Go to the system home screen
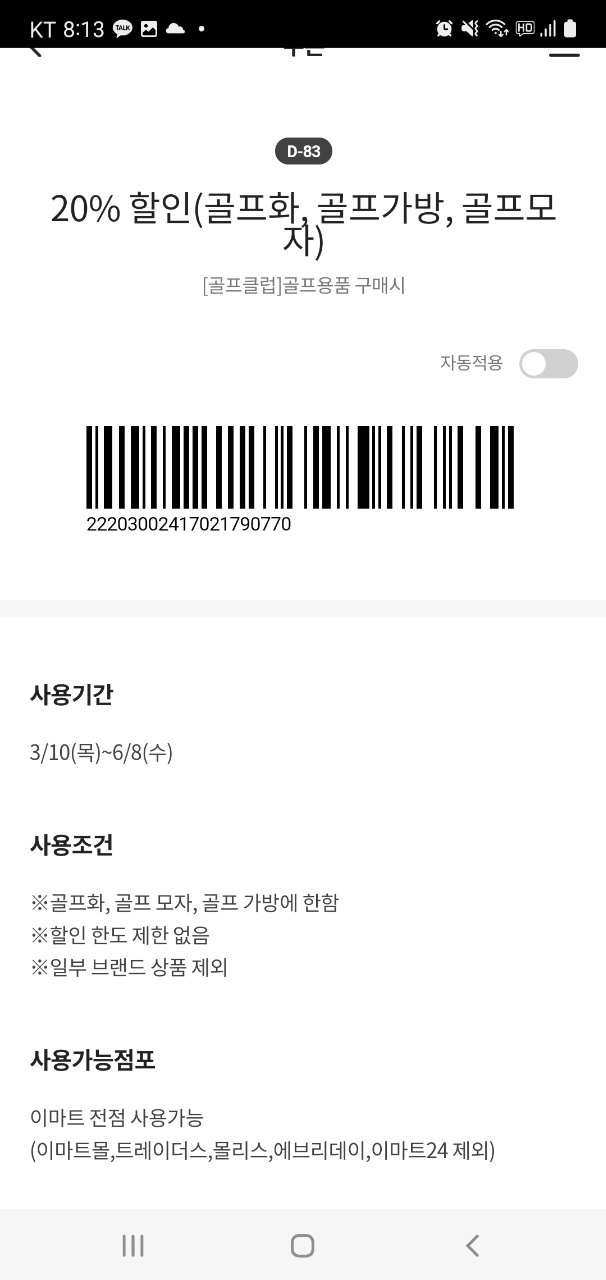 (x=302, y=1245)
